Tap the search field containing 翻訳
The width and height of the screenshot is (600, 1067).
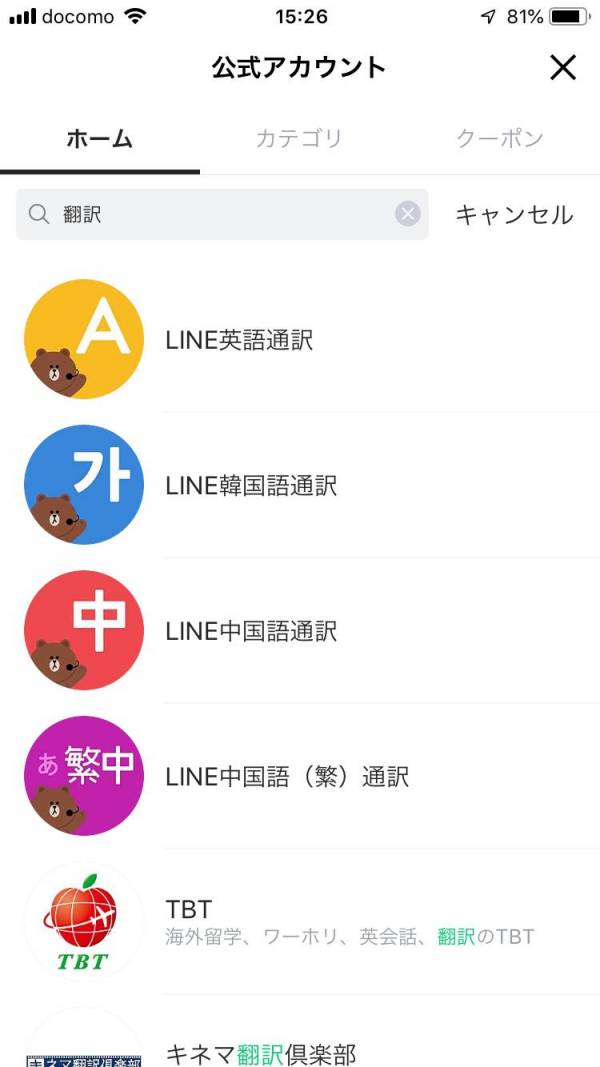[222, 214]
